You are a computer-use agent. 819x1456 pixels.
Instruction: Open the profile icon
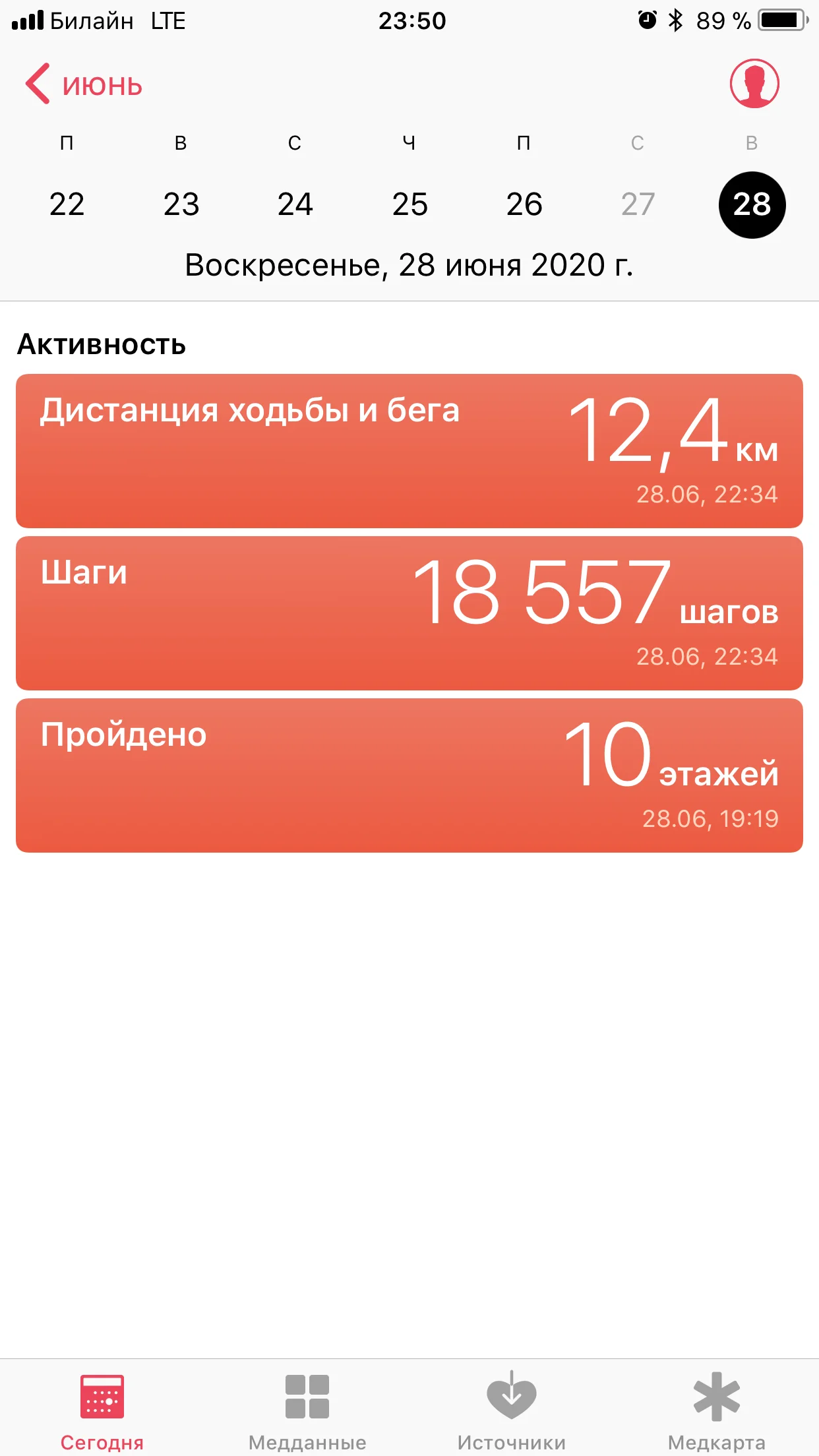click(x=754, y=84)
